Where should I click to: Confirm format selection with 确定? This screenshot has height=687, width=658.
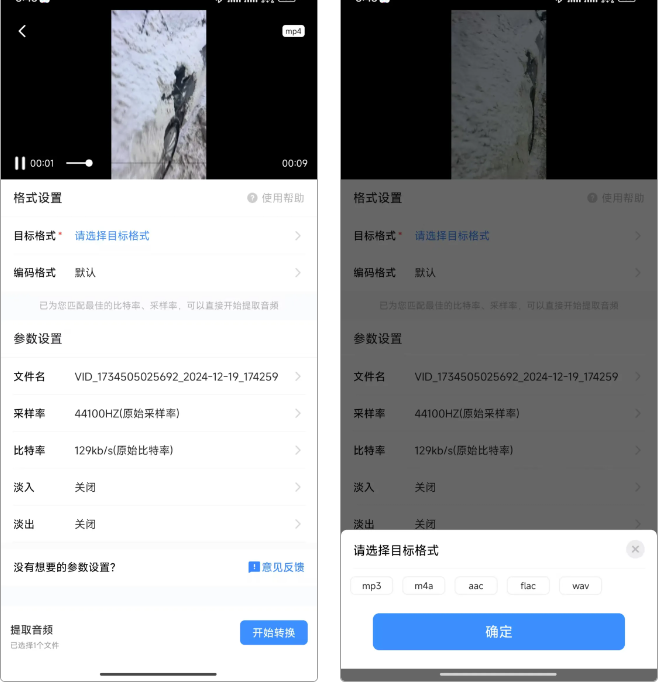(x=498, y=632)
